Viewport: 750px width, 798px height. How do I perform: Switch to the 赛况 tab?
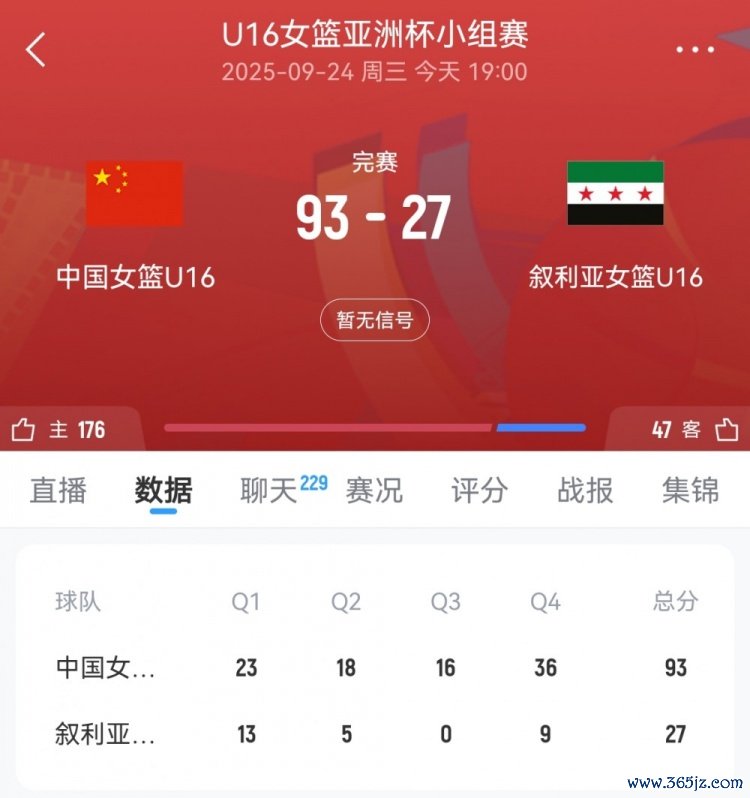[374, 490]
